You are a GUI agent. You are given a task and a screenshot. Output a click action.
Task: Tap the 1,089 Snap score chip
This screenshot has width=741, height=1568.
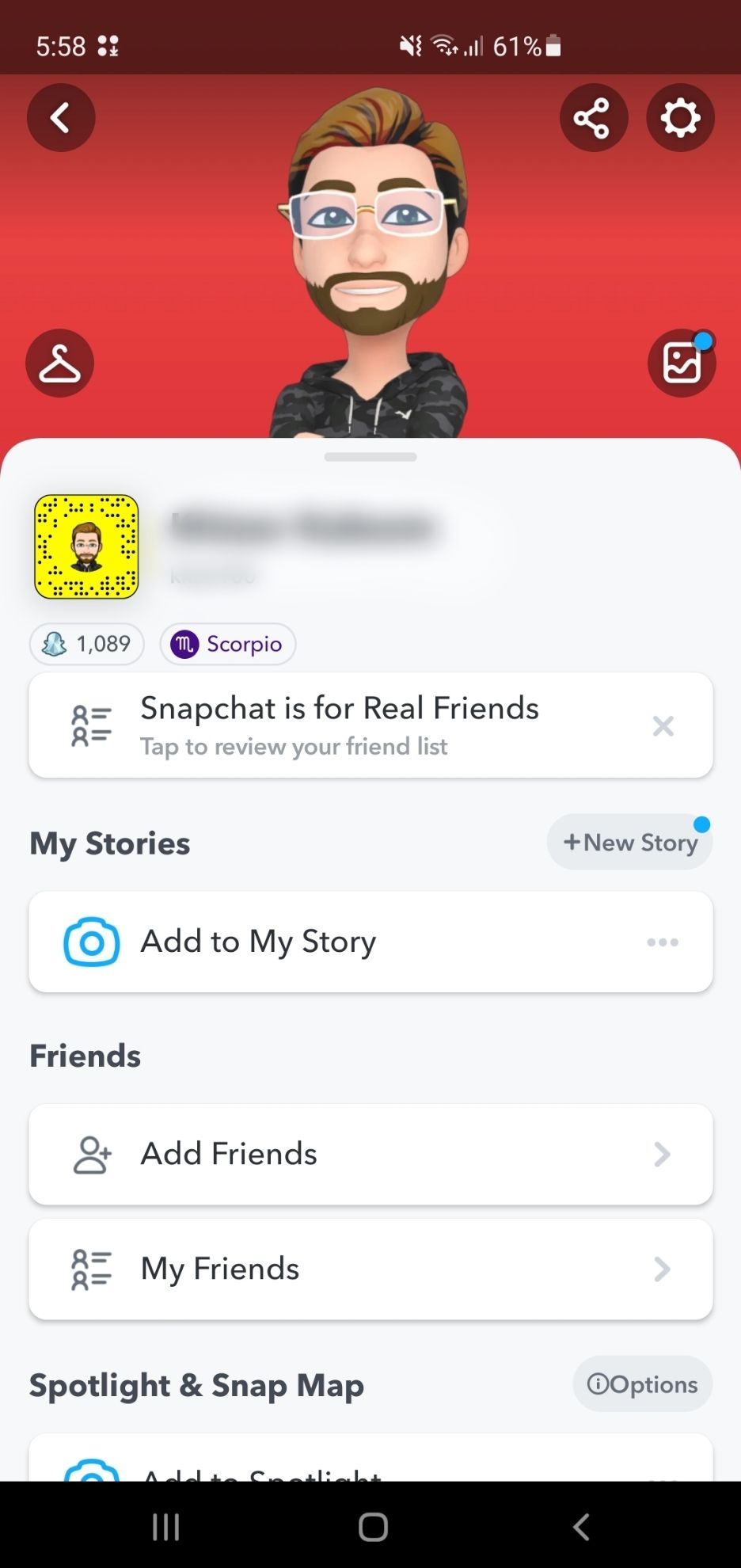pyautogui.click(x=87, y=644)
